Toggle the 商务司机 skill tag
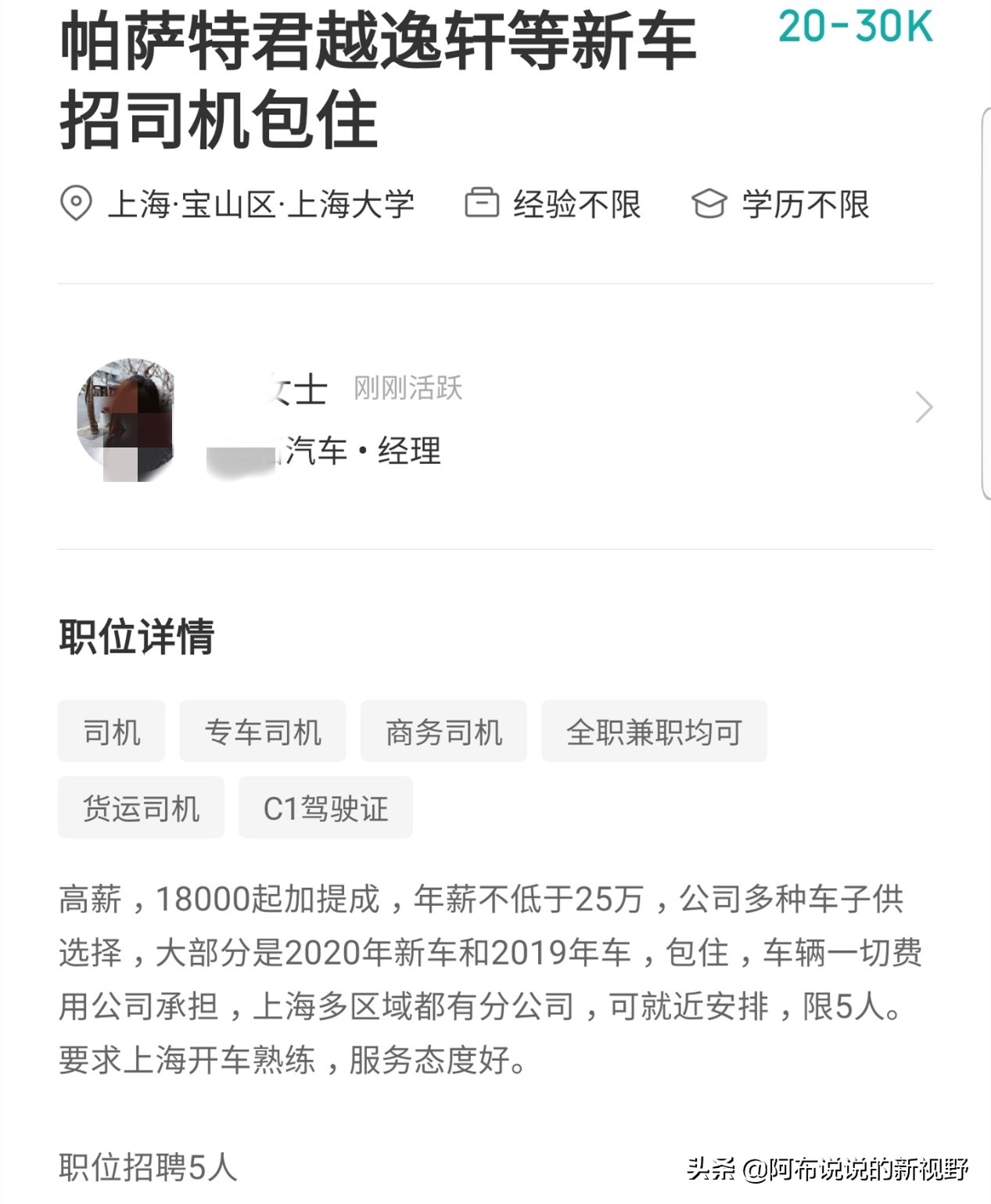Screen dimensions: 991x1204 [443, 731]
